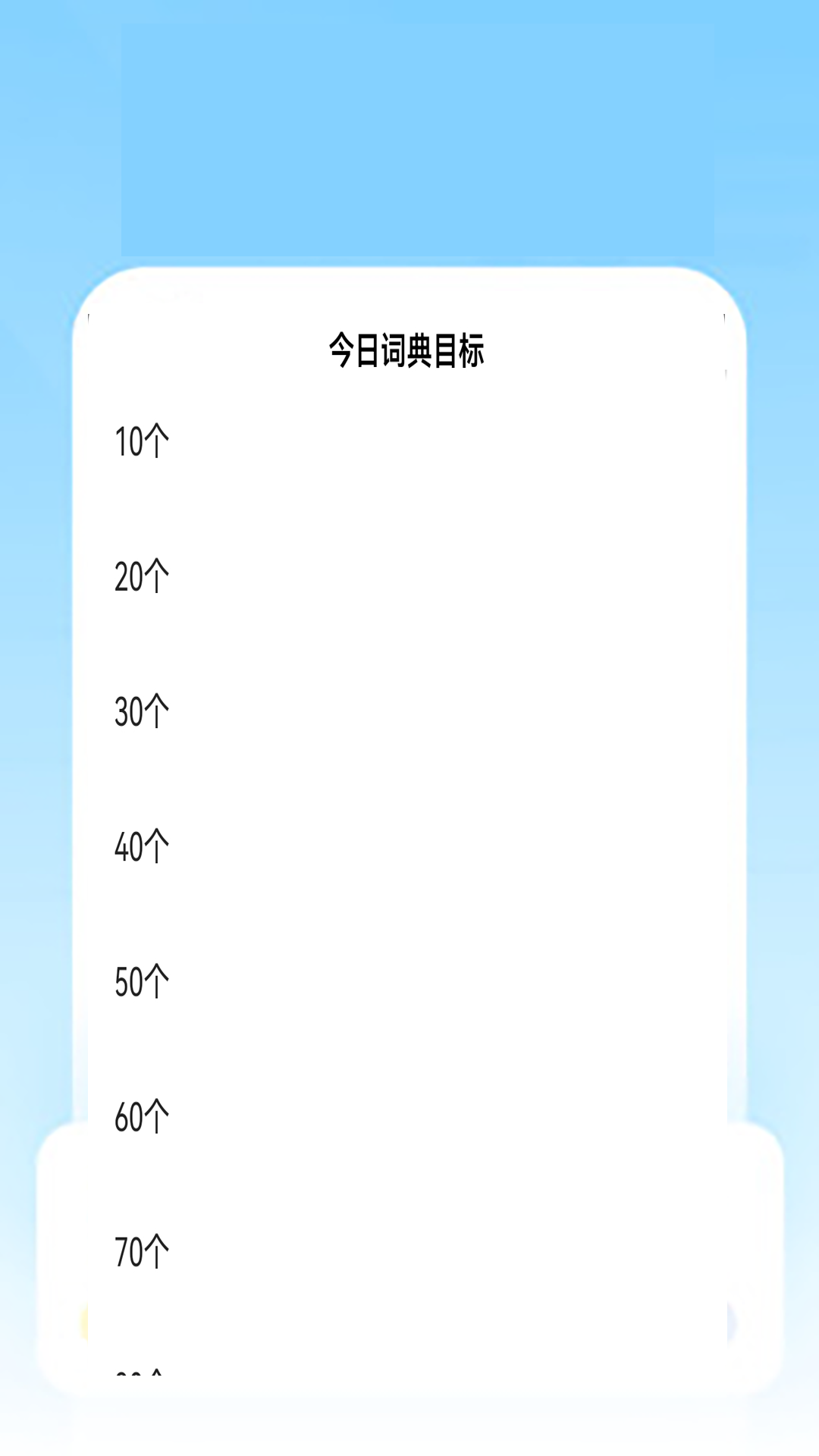Viewport: 819px width, 1456px height.
Task: Choose the 70个 target
Action: coord(142,1251)
